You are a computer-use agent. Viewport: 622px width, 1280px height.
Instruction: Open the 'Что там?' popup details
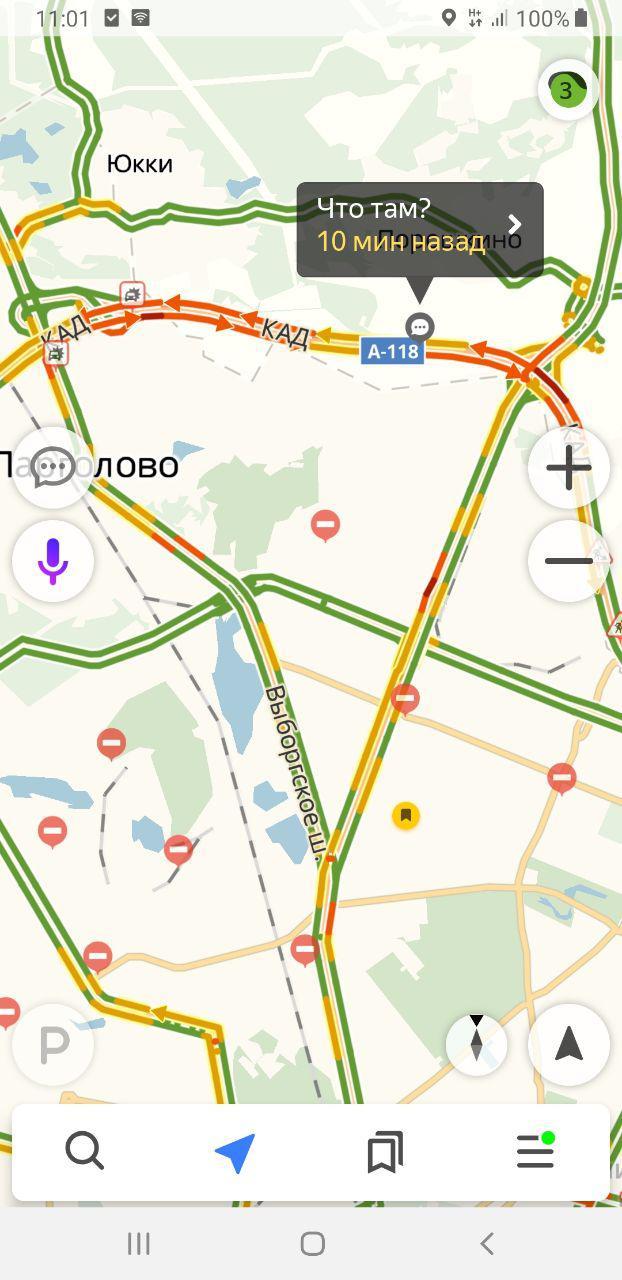420,229
